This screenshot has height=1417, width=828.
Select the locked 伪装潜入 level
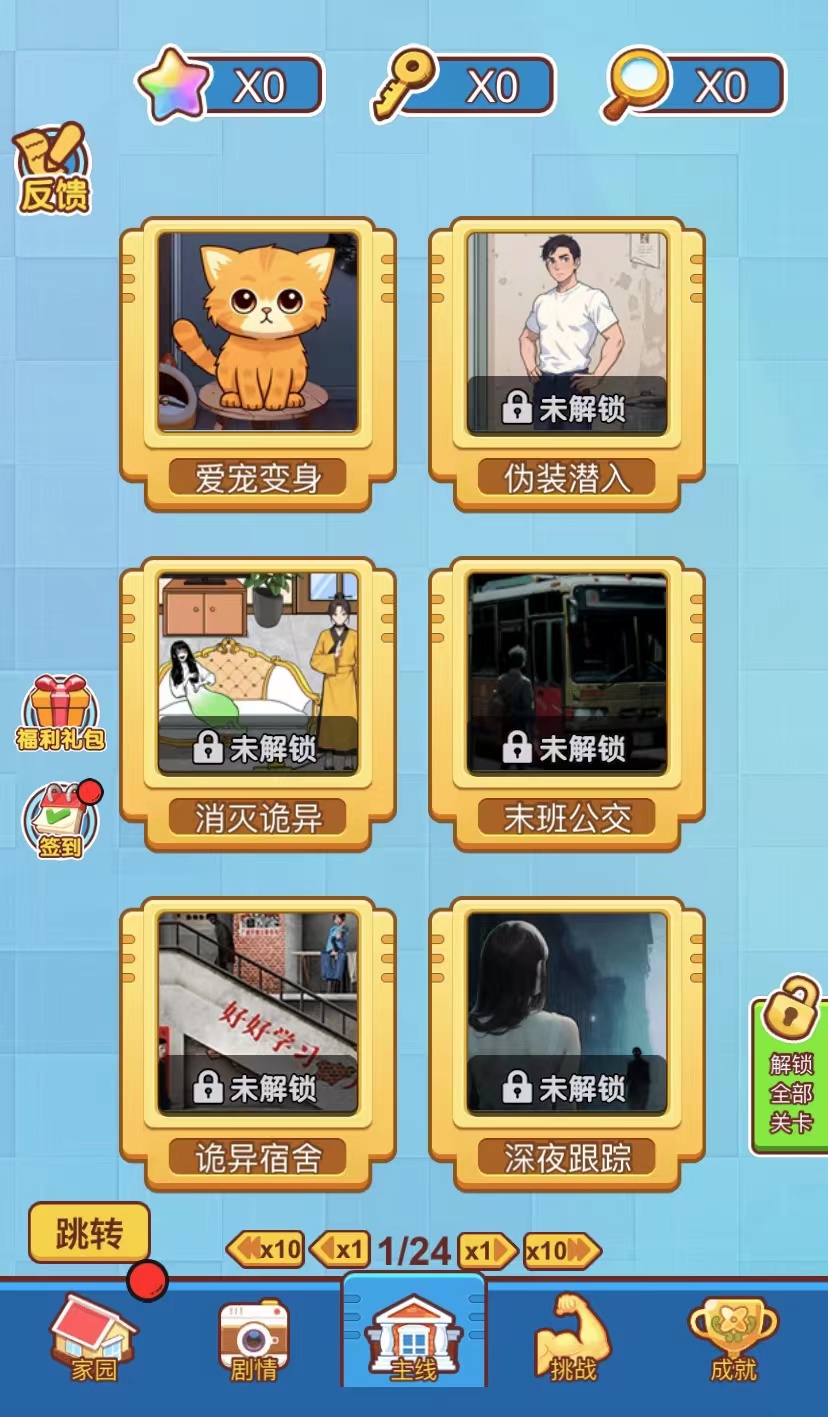tap(567, 360)
